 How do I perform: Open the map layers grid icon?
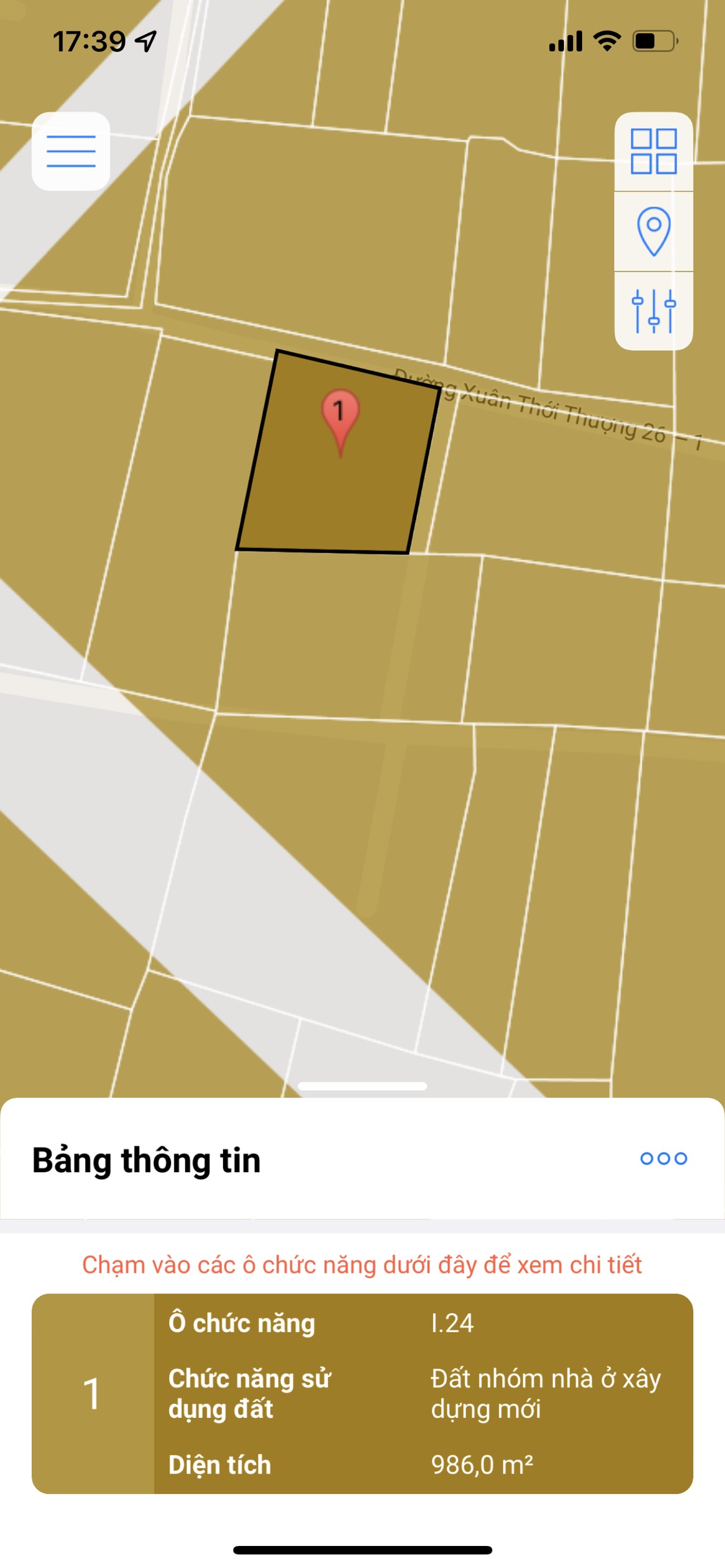(653, 151)
